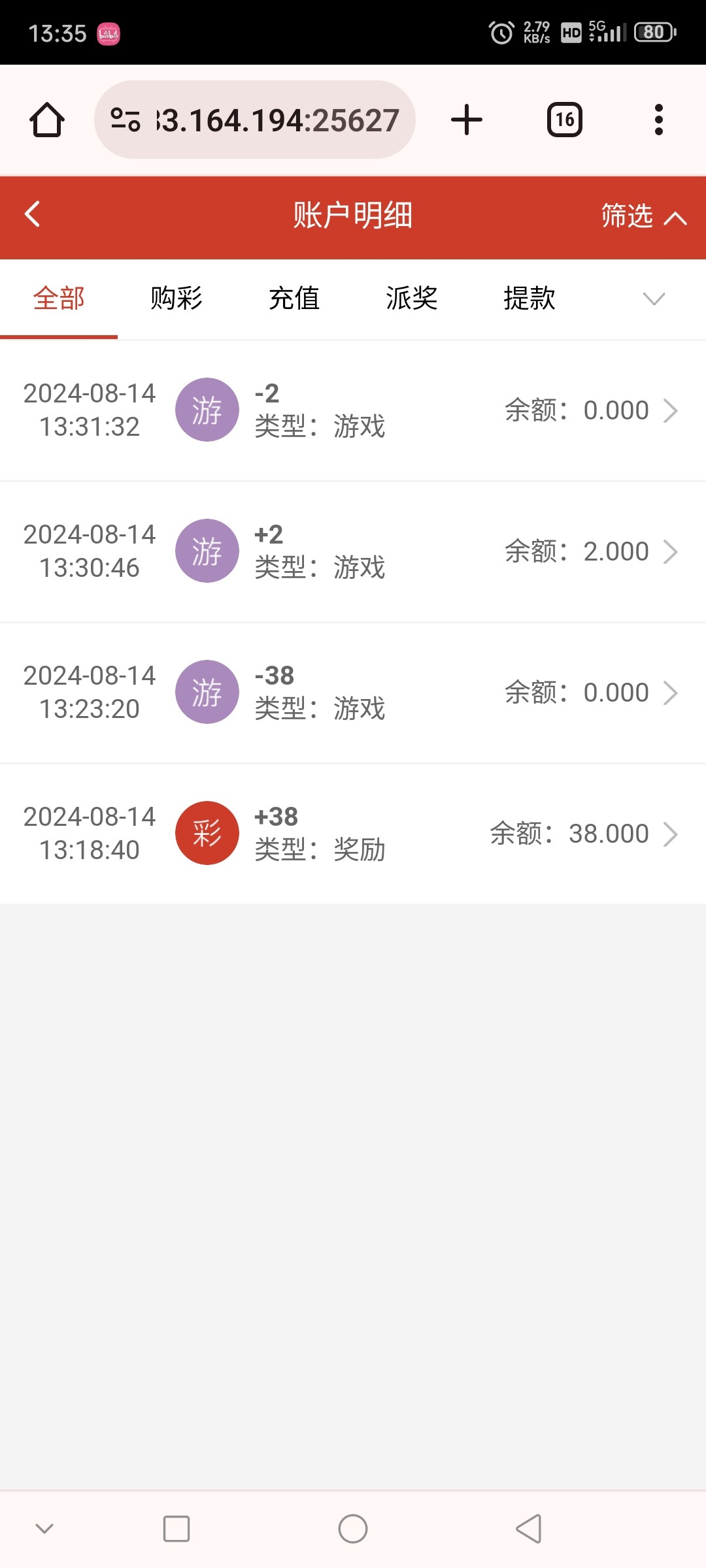Open the 13:31:32 游戏 -2 record
The image size is (706, 1568).
[353, 410]
